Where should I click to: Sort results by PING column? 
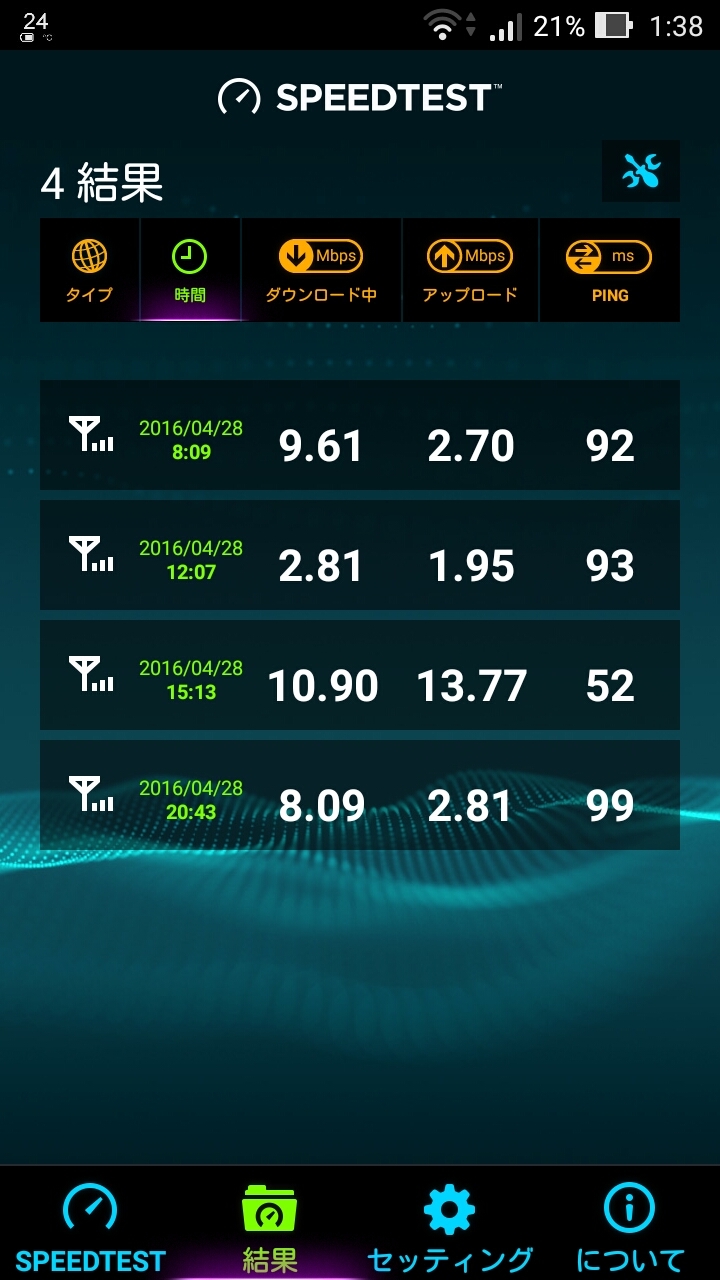click(609, 271)
